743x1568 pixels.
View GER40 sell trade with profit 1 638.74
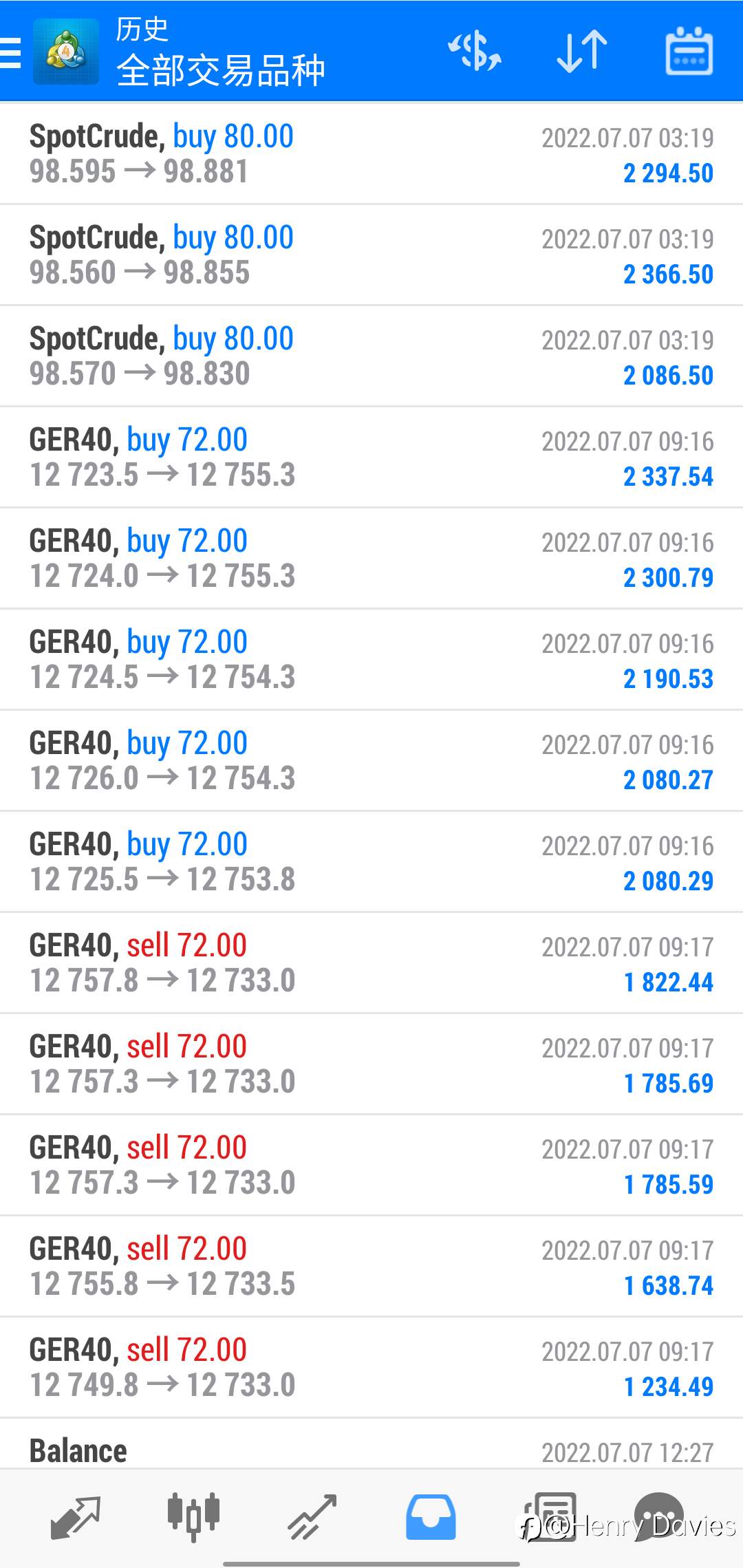(x=371, y=1267)
